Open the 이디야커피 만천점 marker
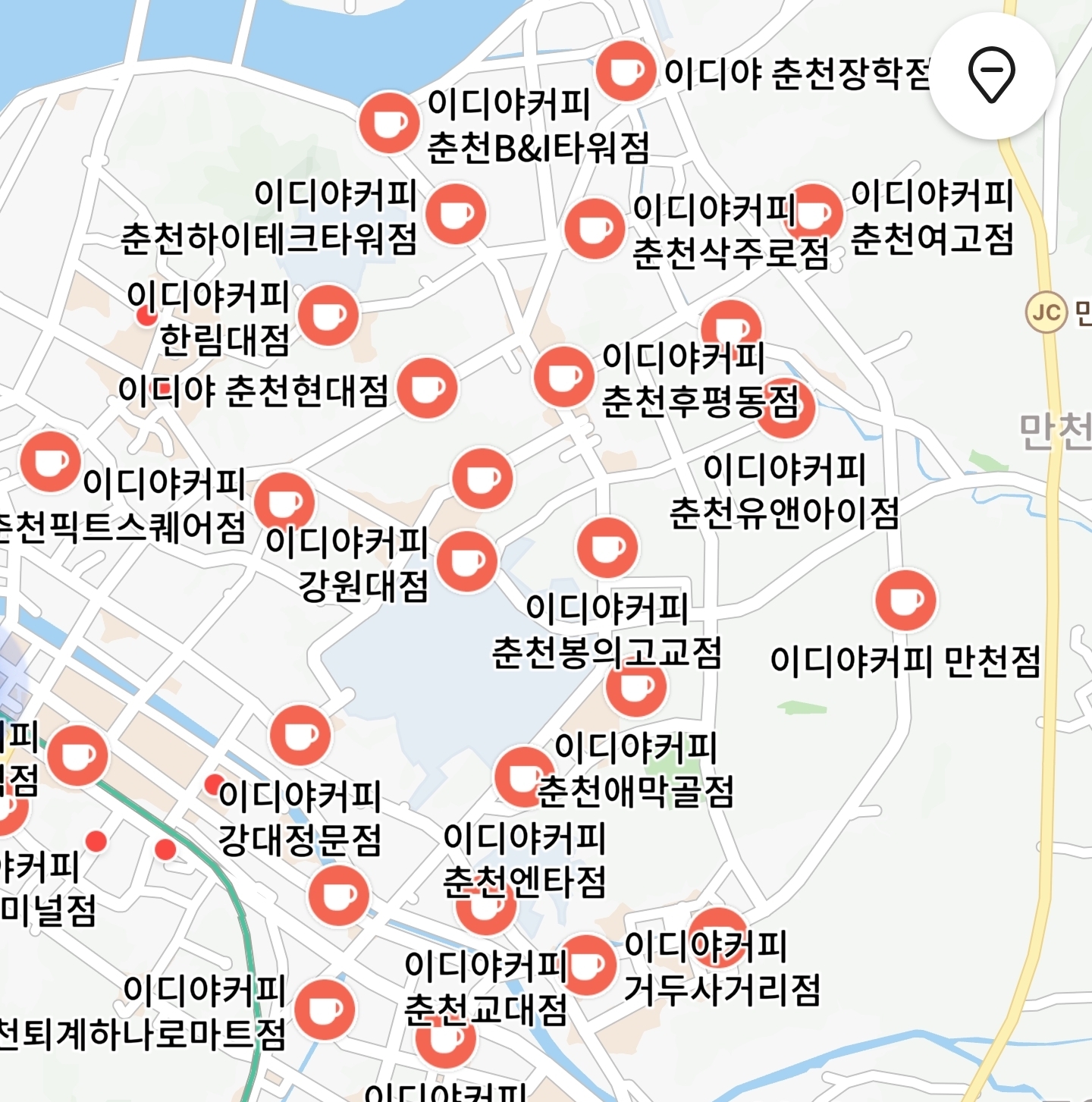The height and width of the screenshot is (1102, 1092). click(x=905, y=600)
